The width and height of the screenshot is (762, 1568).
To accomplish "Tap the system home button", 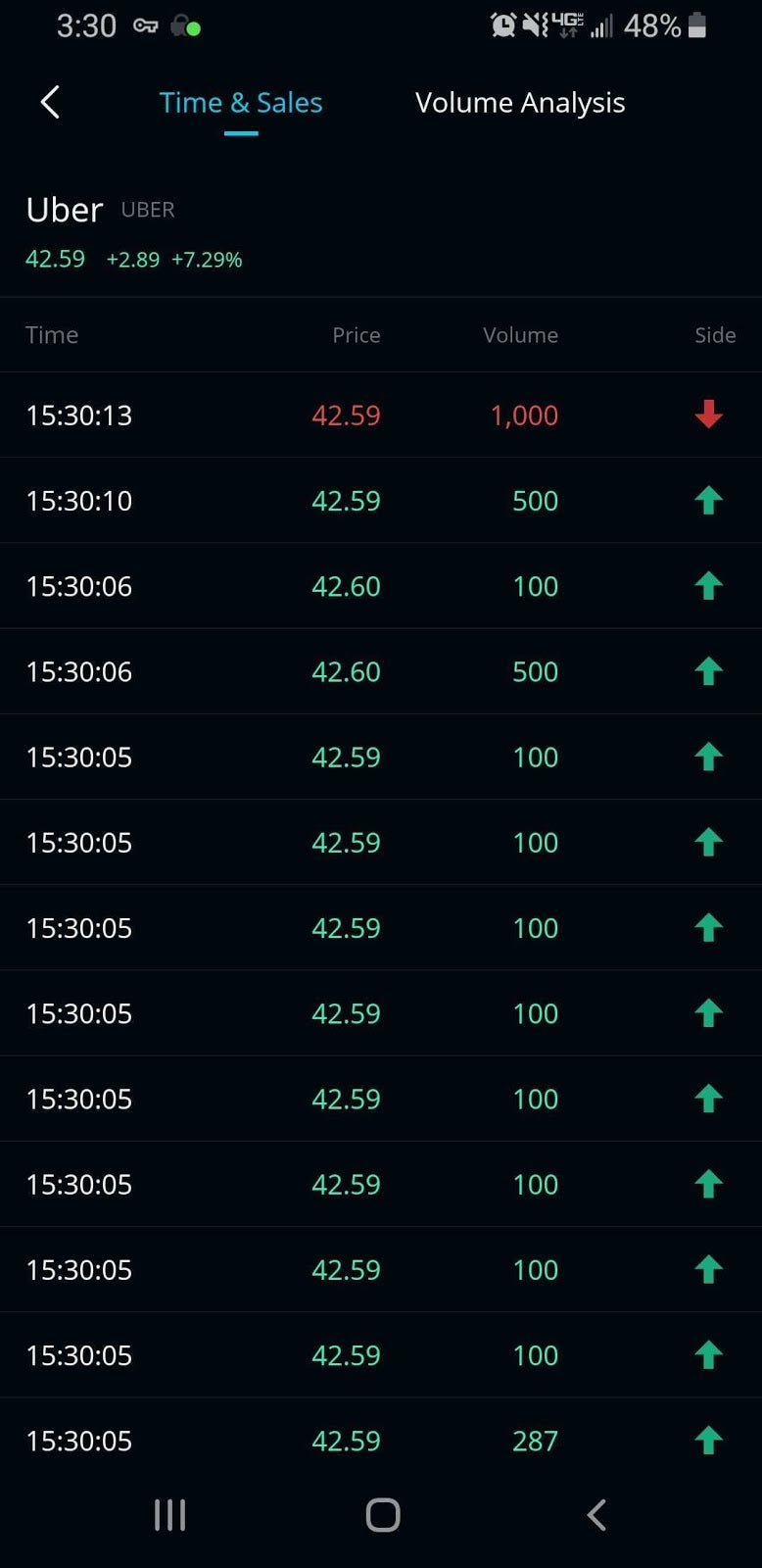I will coord(383,1515).
